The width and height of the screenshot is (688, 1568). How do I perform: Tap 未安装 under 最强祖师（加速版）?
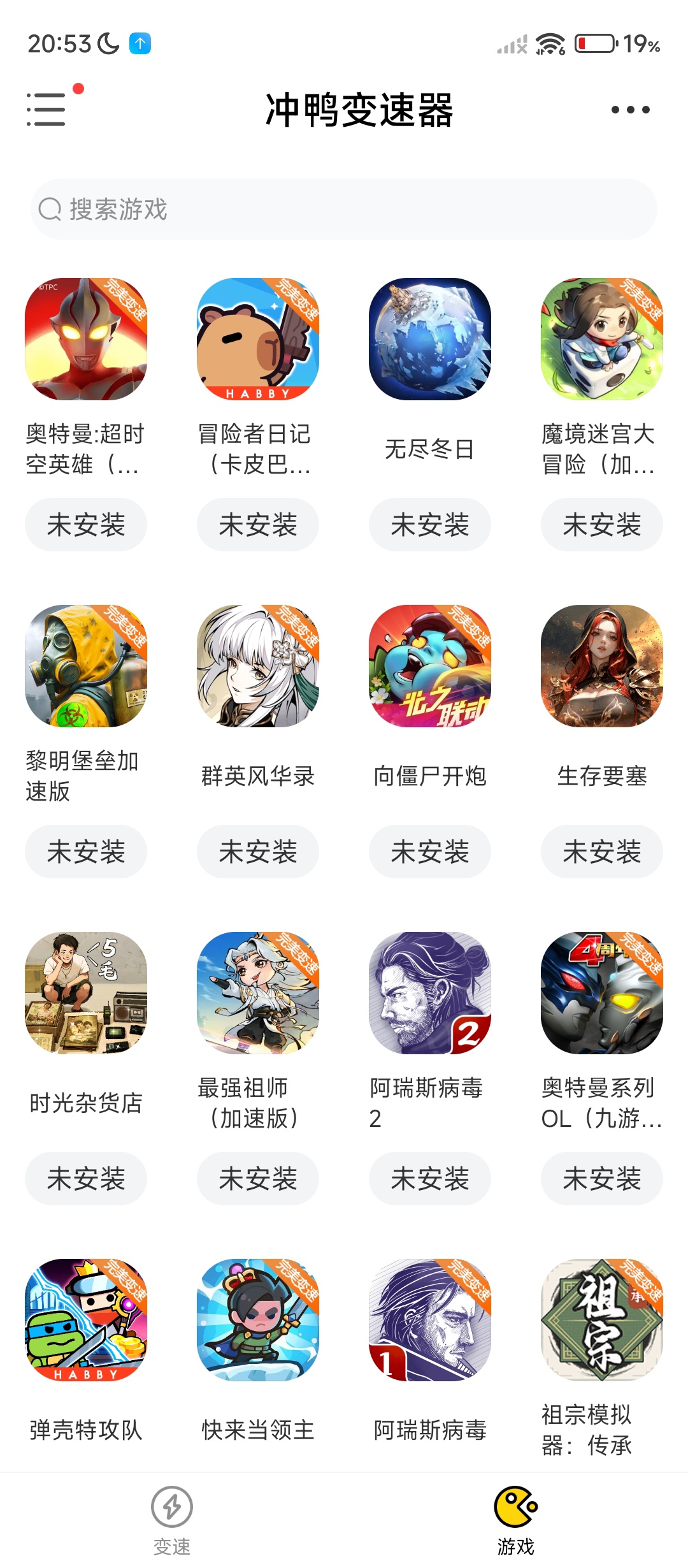click(258, 1178)
